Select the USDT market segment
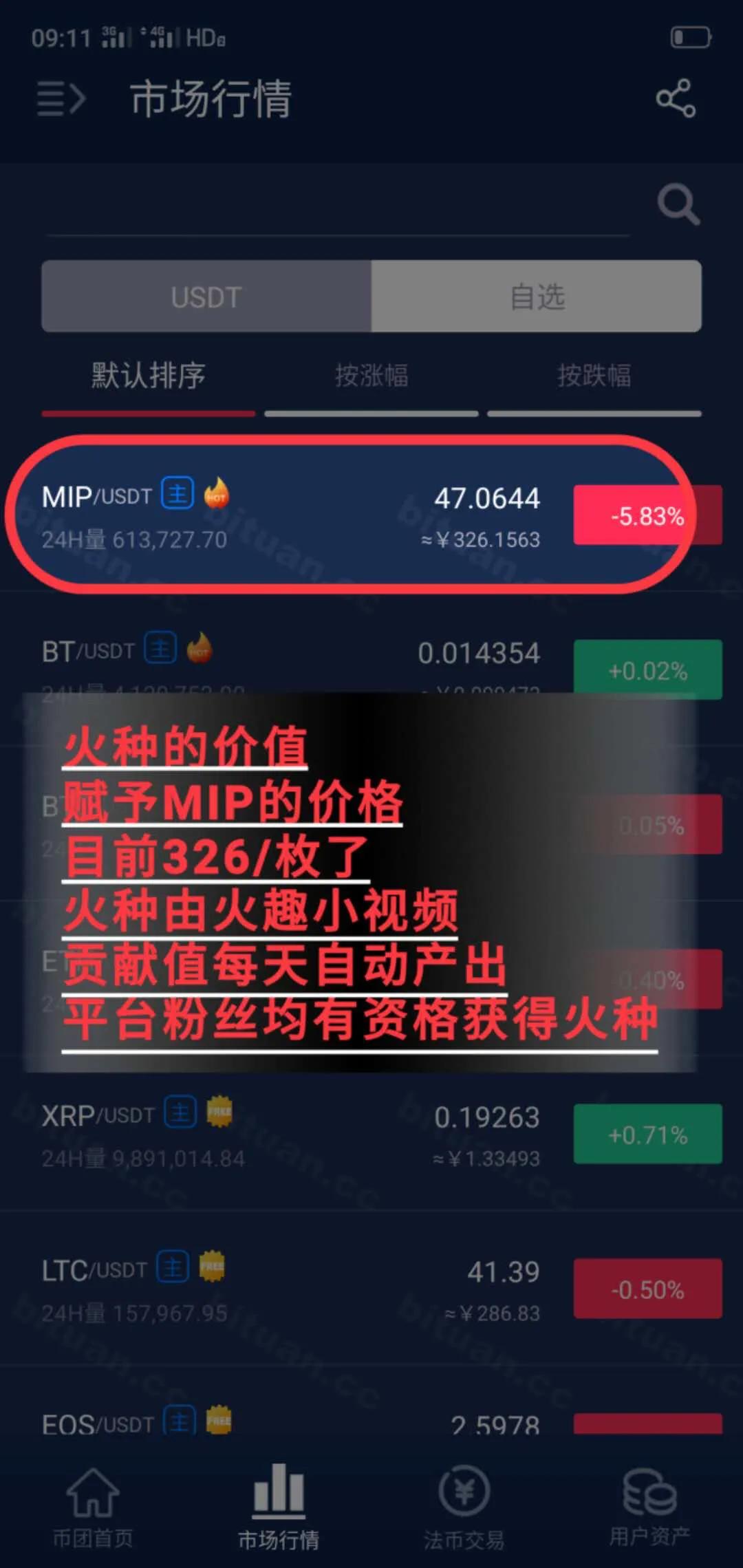 click(206, 297)
